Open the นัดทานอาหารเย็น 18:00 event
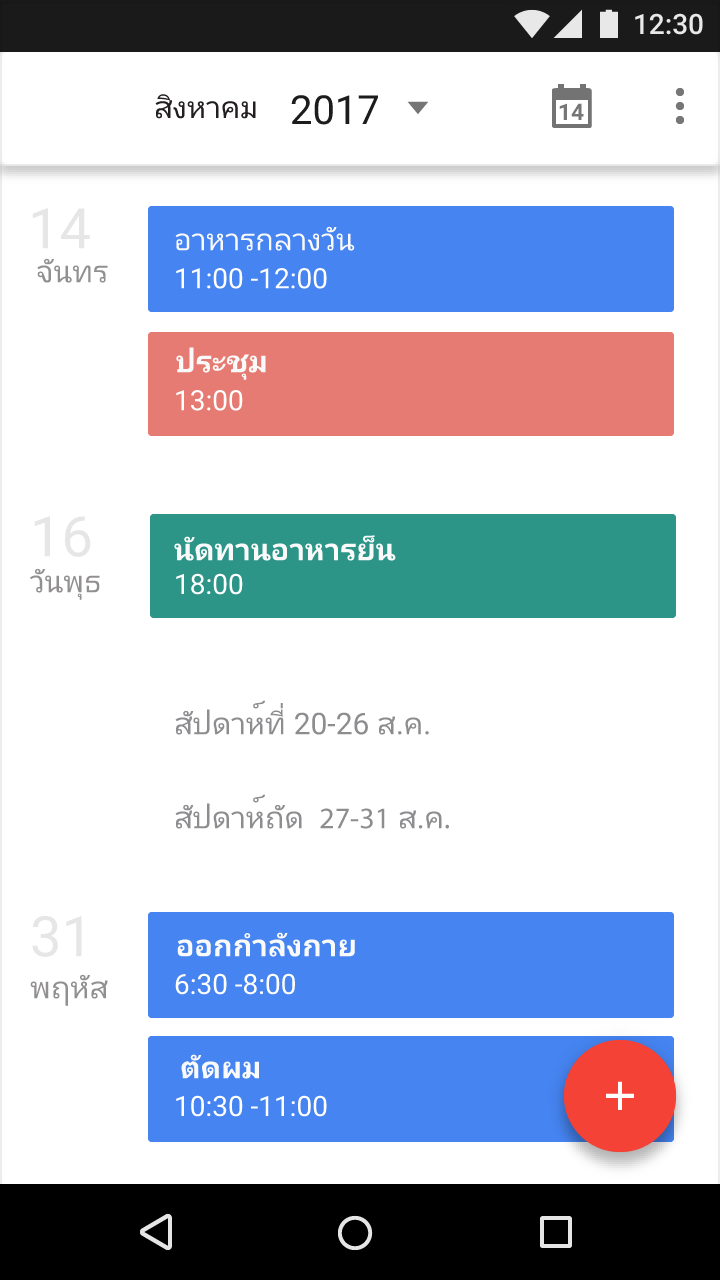The image size is (720, 1280). (413, 566)
